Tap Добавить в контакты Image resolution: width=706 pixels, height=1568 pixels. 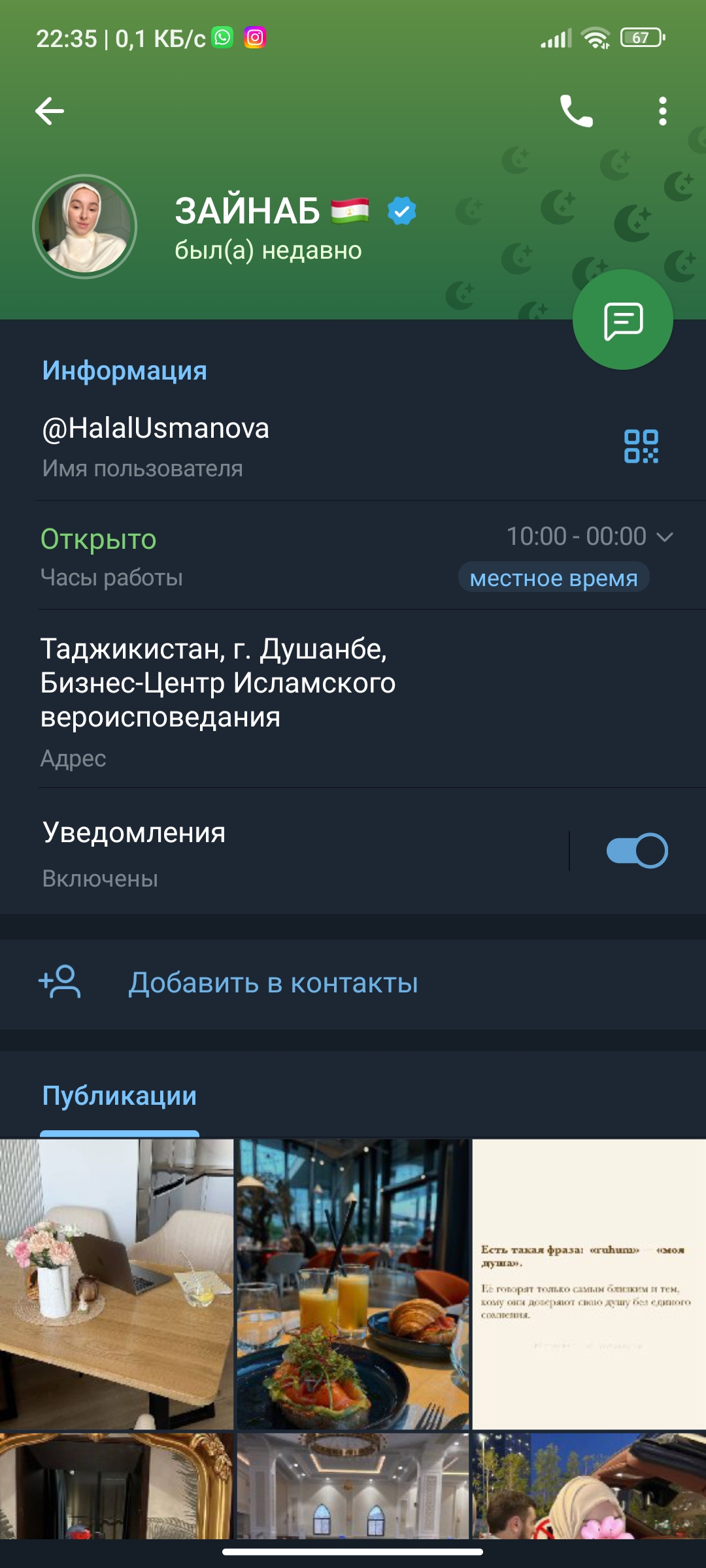[273, 983]
